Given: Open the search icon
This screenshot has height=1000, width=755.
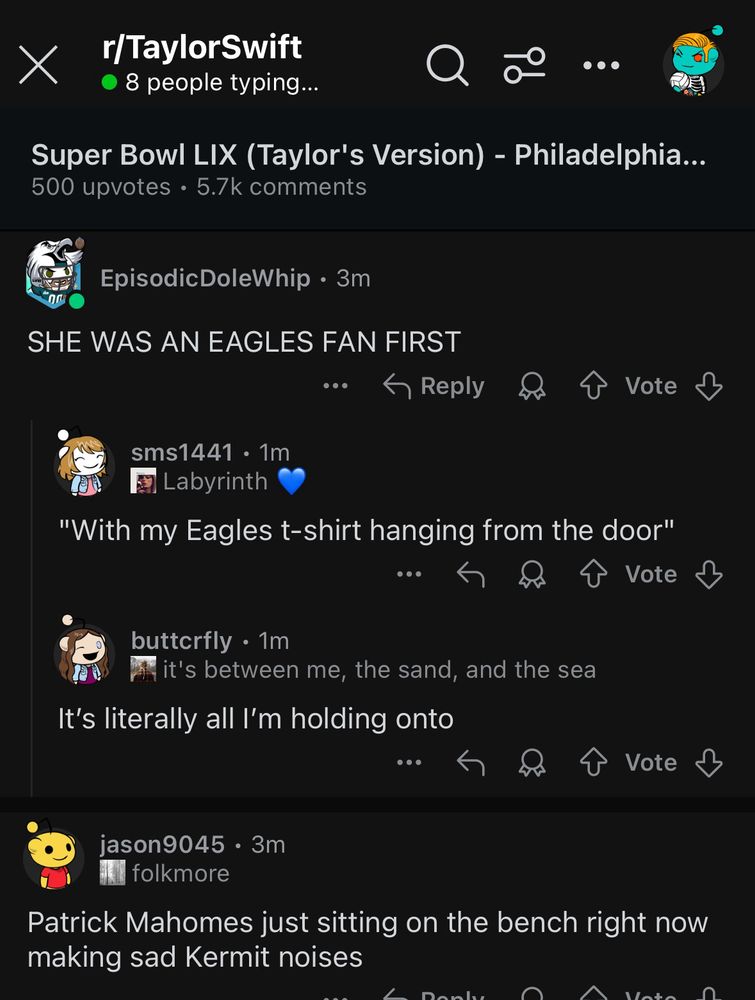Looking at the screenshot, I should pyautogui.click(x=447, y=65).
